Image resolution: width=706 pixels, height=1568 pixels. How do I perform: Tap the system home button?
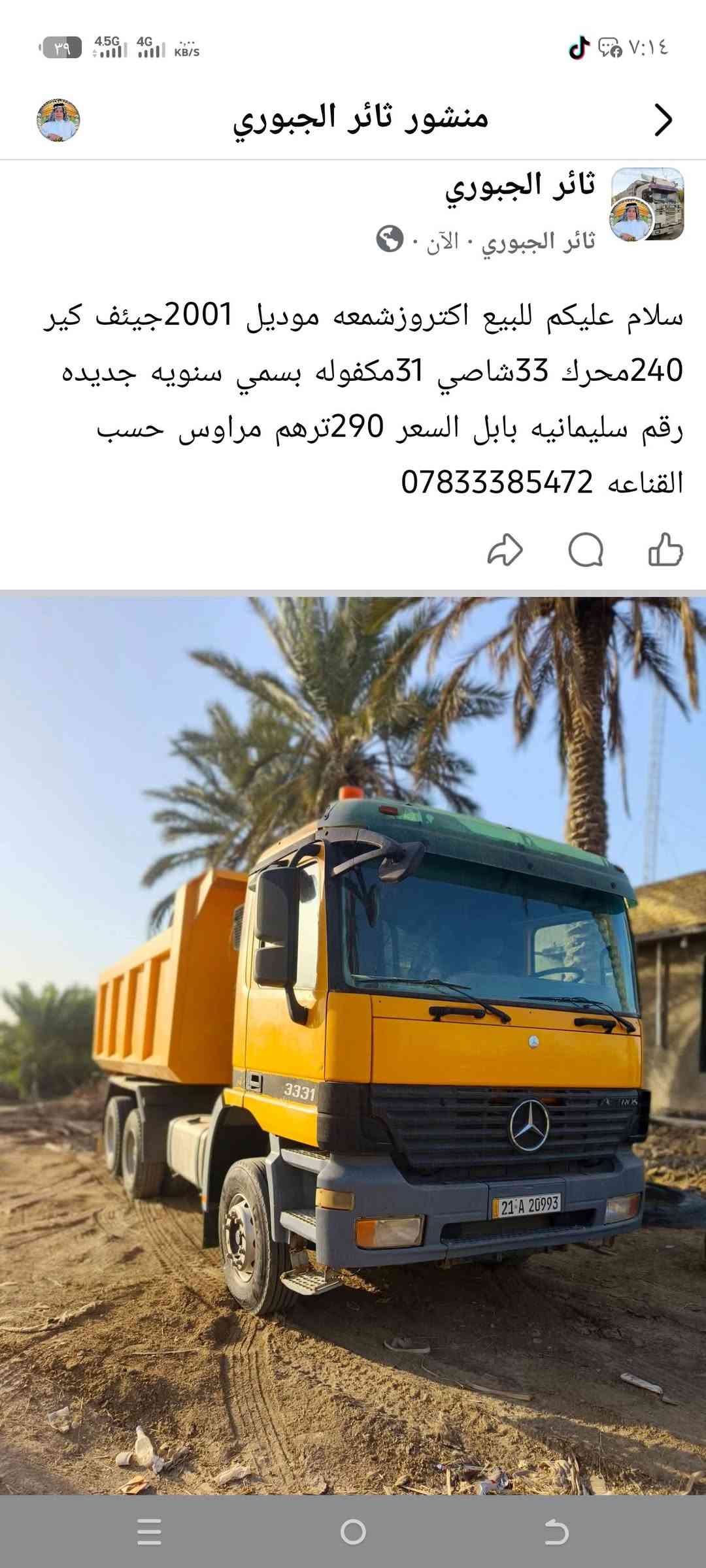coord(353,1531)
